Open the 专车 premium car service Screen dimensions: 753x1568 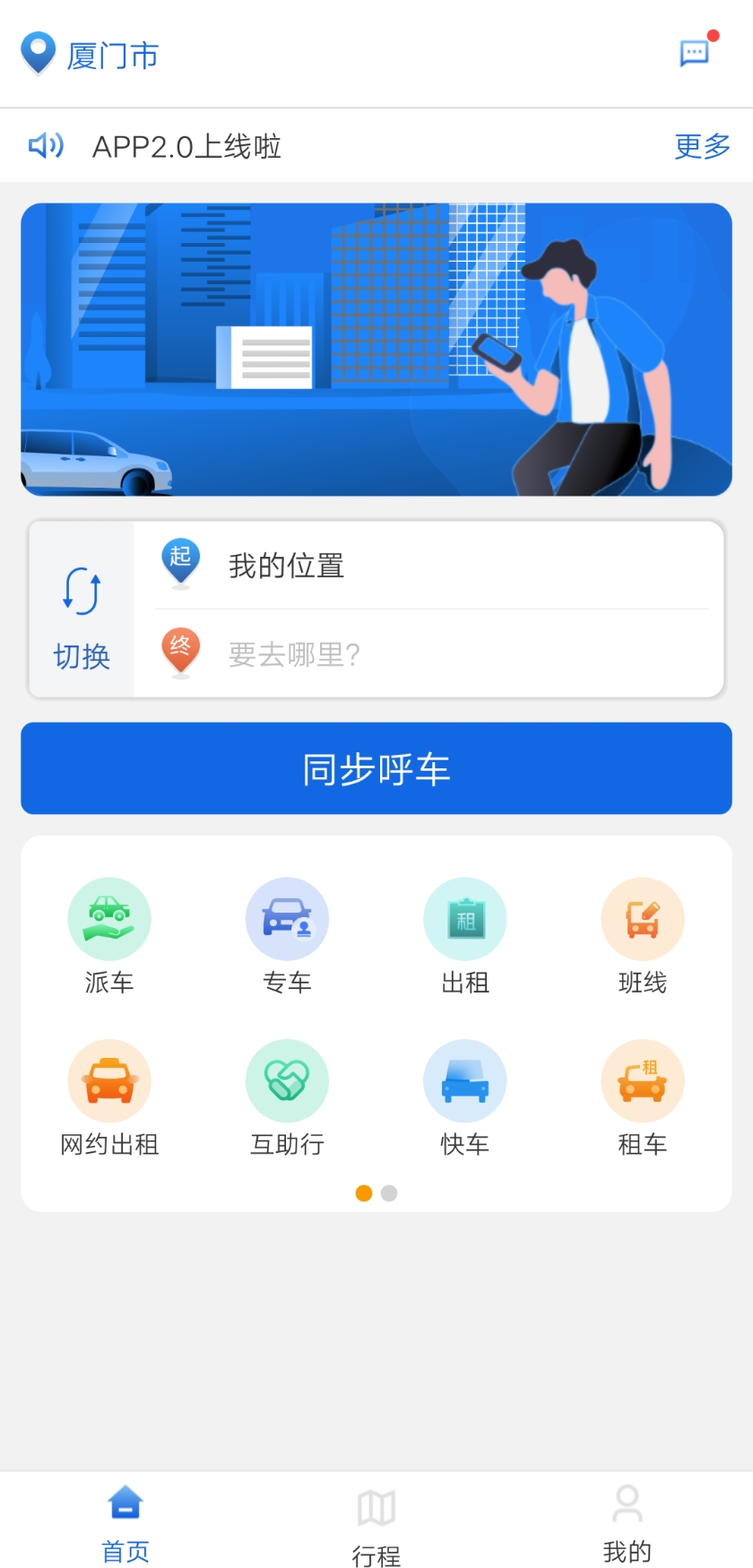287,919
